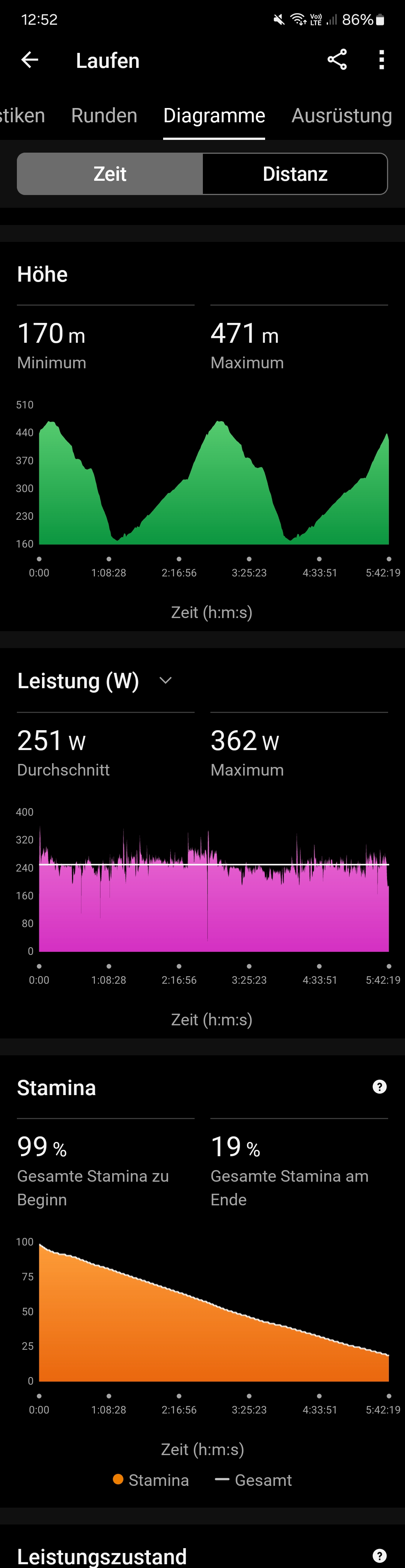
Task: Switch to the Ausrüstung tab
Action: click(341, 116)
